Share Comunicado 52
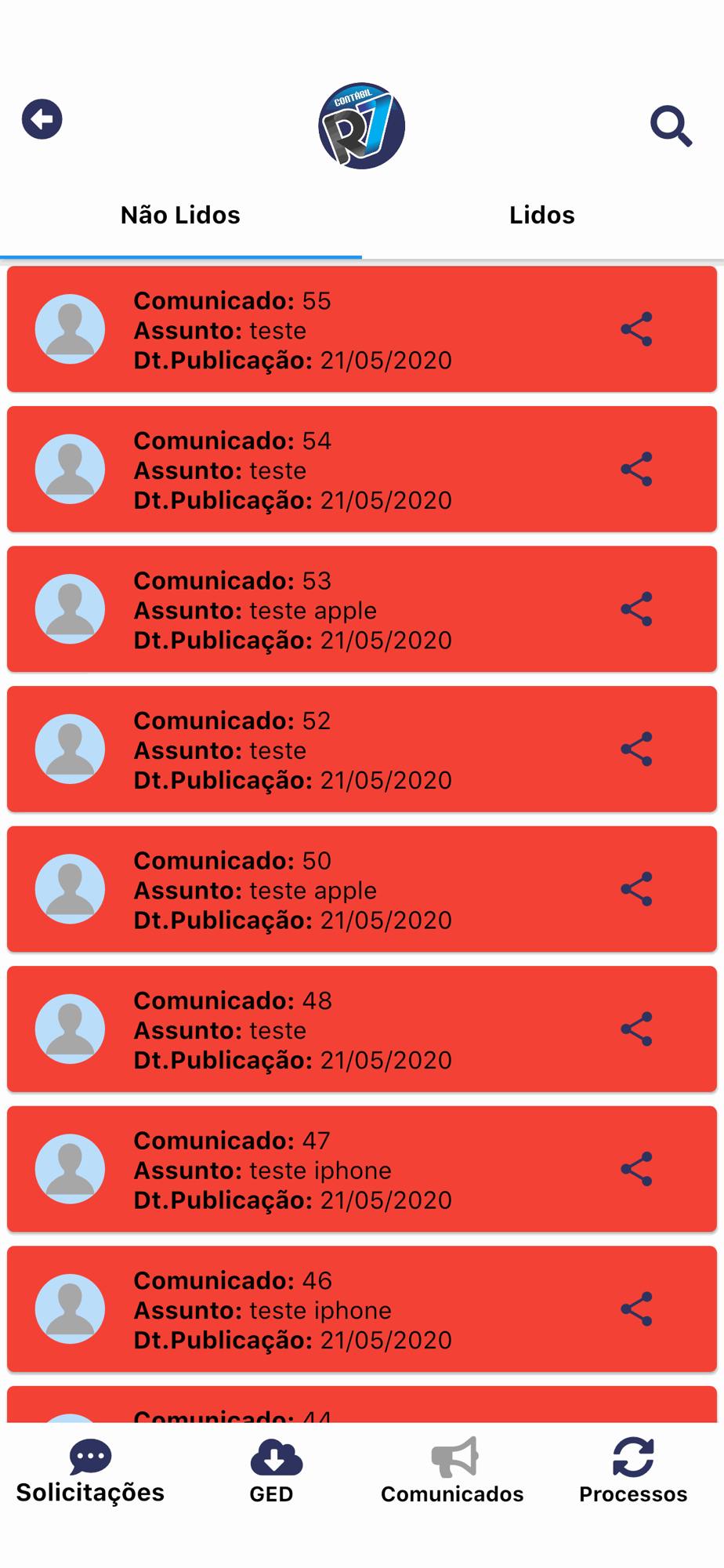 pyautogui.click(x=637, y=750)
